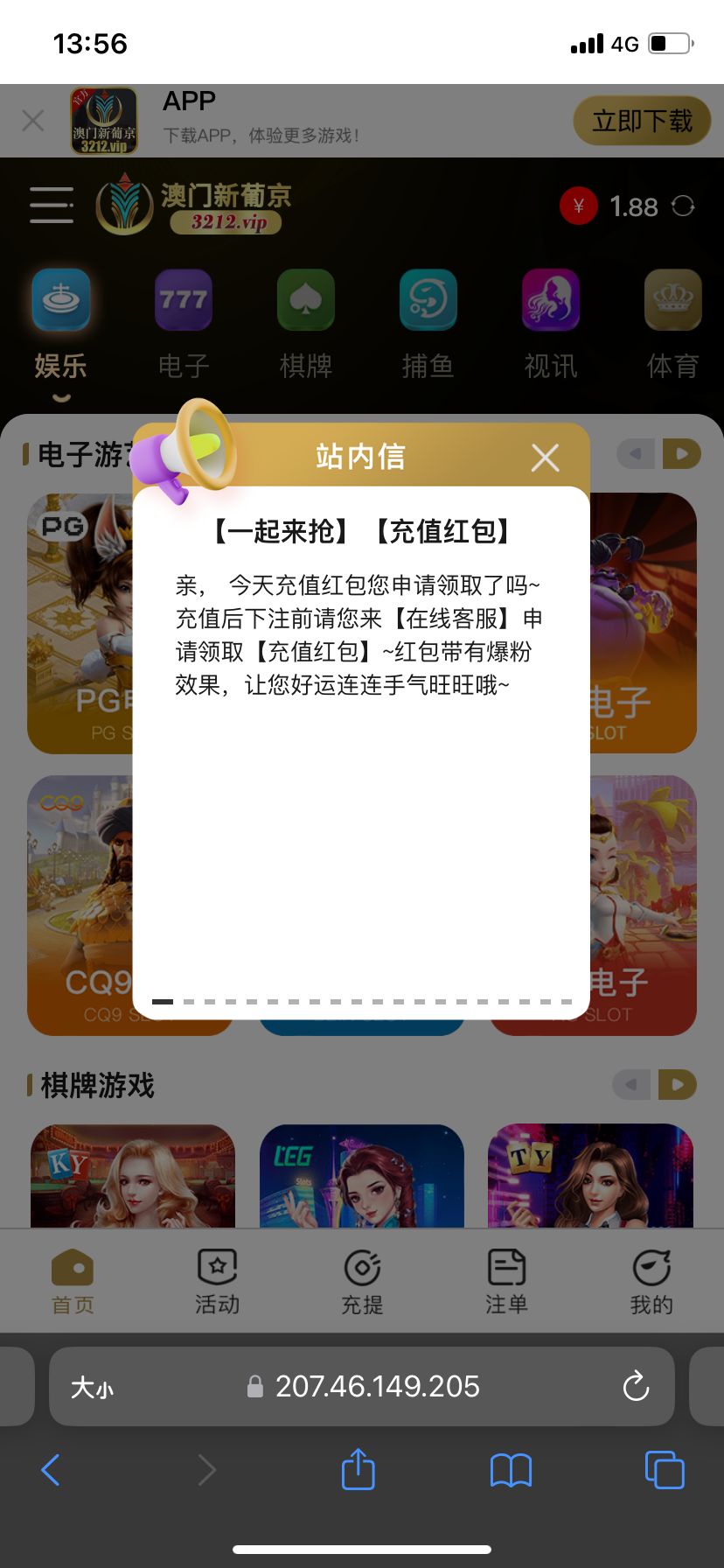The height and width of the screenshot is (1568, 724).
Task: Select the first dot in the message pagination
Action: tap(163, 1000)
